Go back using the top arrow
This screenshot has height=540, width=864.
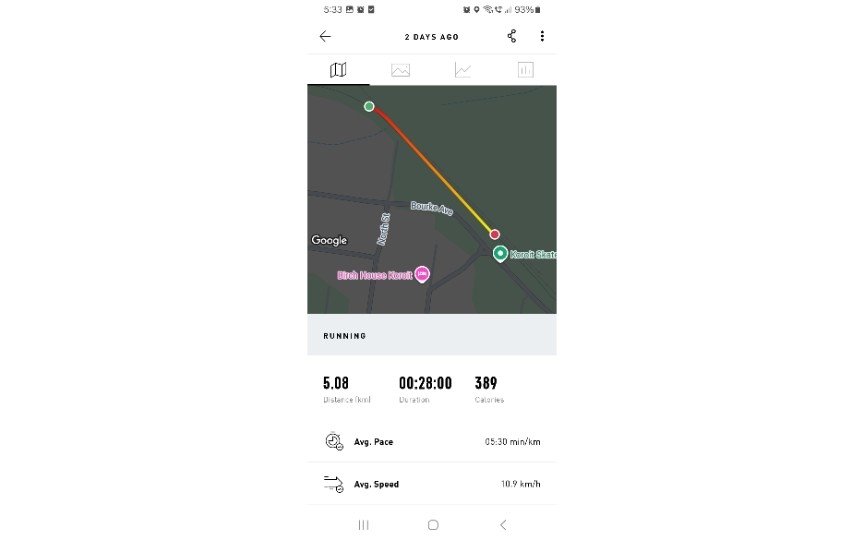pos(325,36)
